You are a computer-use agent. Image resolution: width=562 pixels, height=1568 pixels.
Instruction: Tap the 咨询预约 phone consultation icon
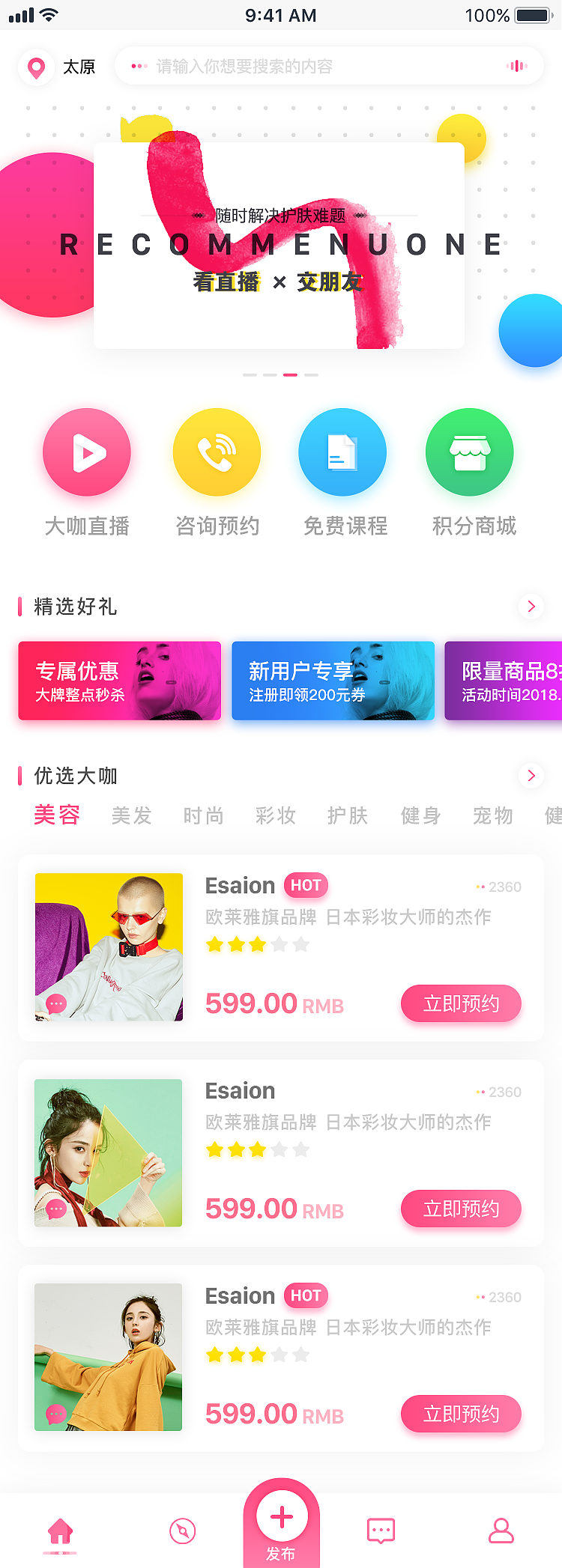(217, 452)
